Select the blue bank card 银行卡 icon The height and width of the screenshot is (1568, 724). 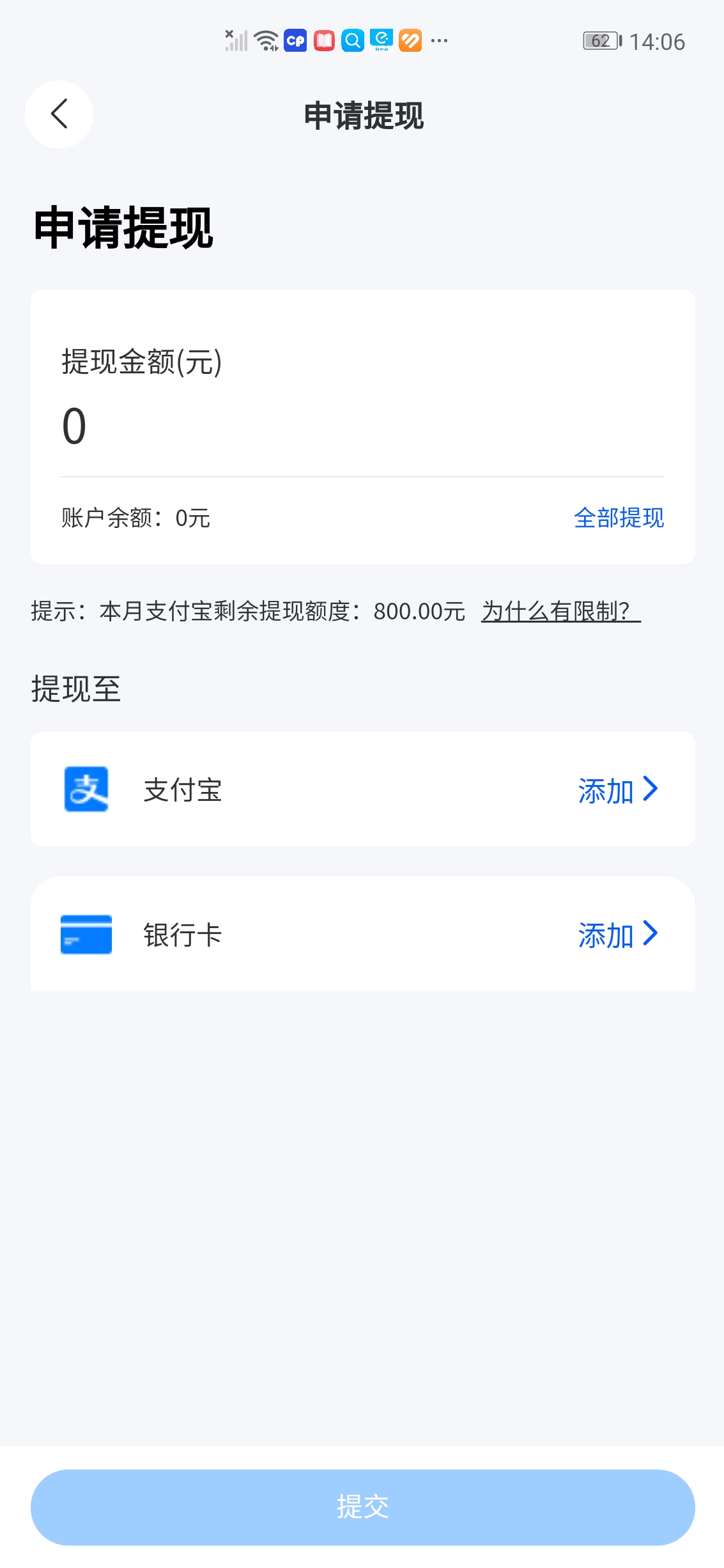tap(86, 935)
